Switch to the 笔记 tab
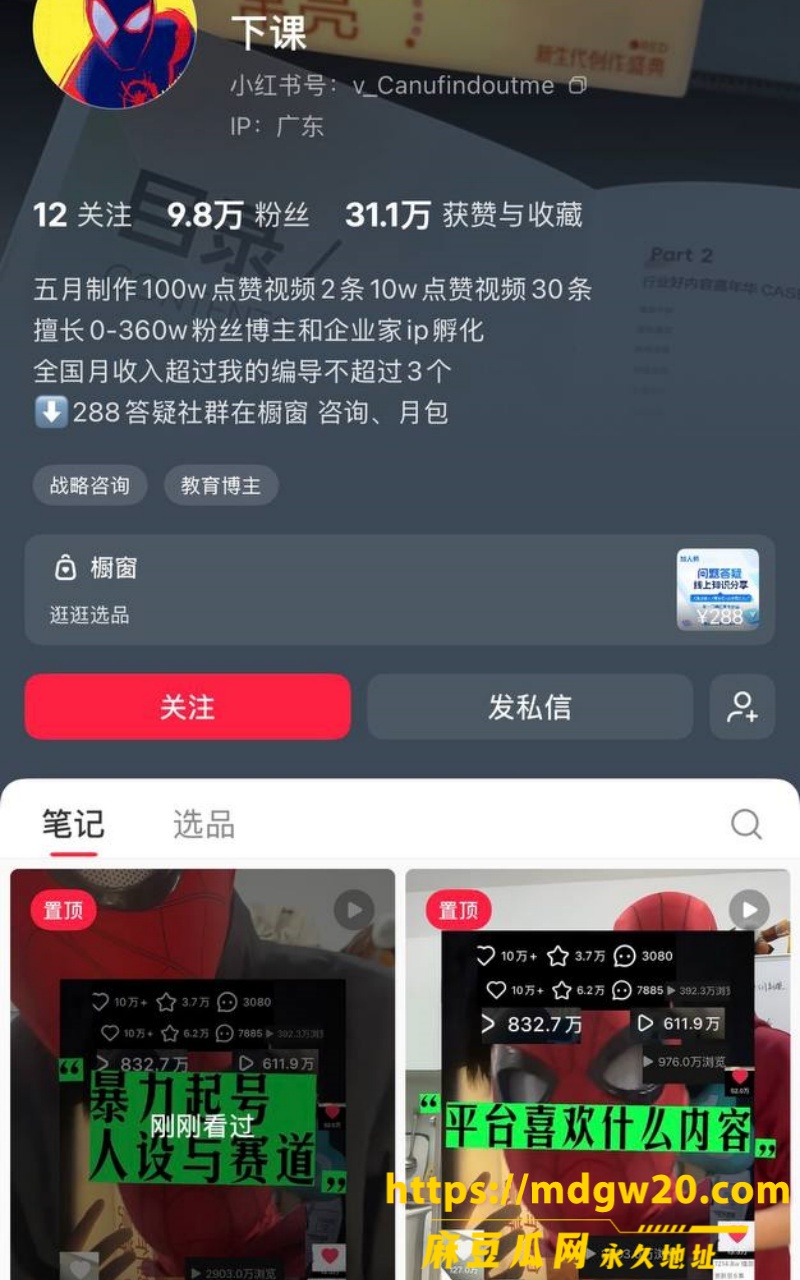The image size is (800, 1280). pyautogui.click(x=73, y=825)
